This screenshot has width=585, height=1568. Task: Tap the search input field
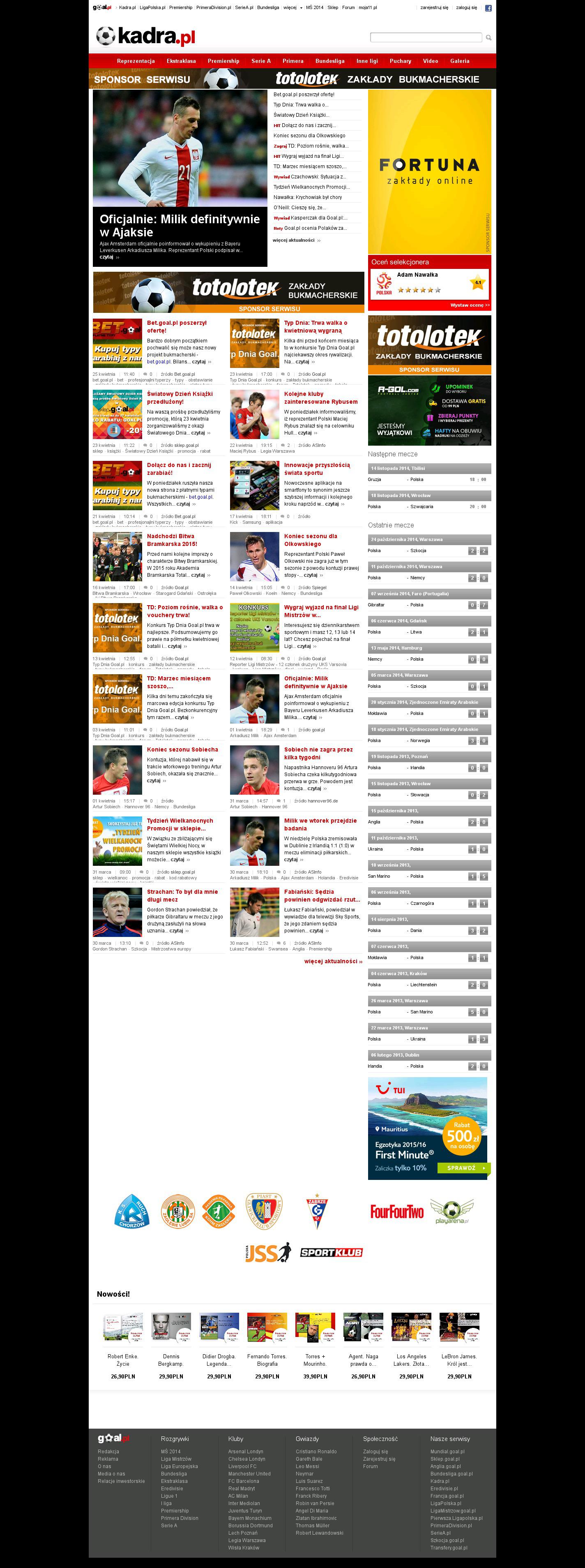[426, 38]
